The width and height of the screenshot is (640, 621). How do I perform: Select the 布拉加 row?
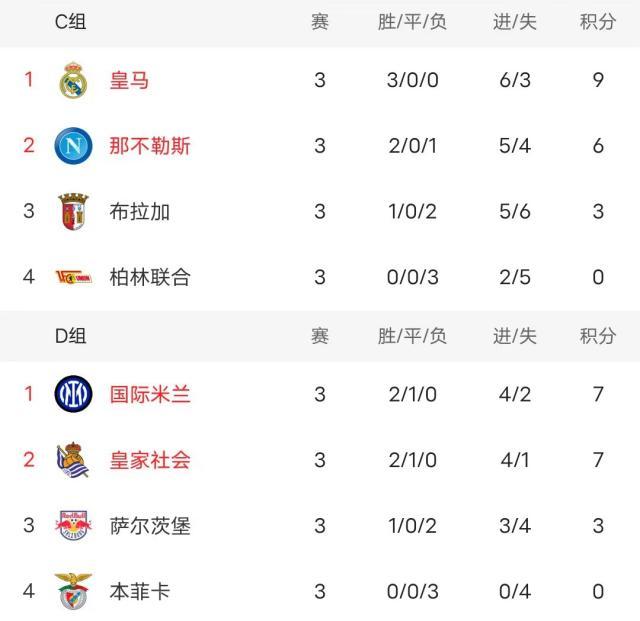coord(140,211)
